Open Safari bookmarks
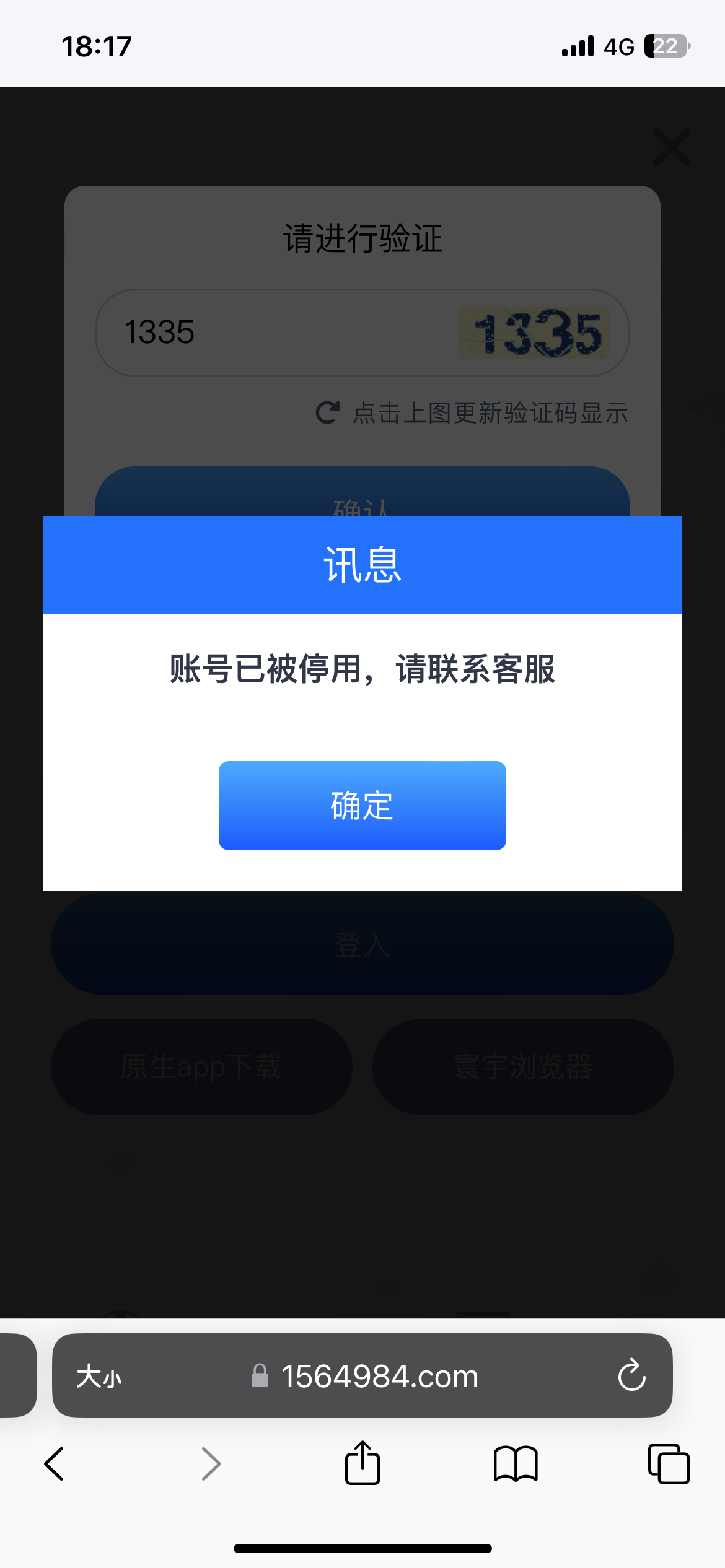 [x=515, y=1464]
